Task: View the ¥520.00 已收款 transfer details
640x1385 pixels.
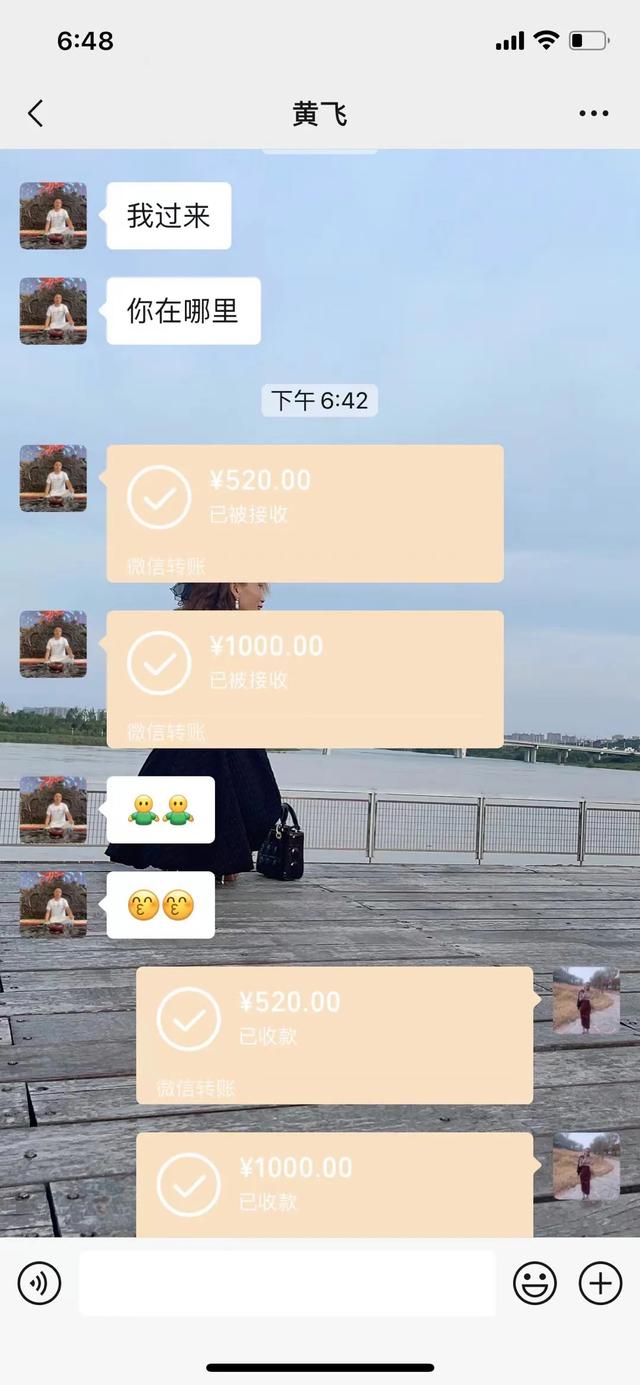Action: (334, 1035)
